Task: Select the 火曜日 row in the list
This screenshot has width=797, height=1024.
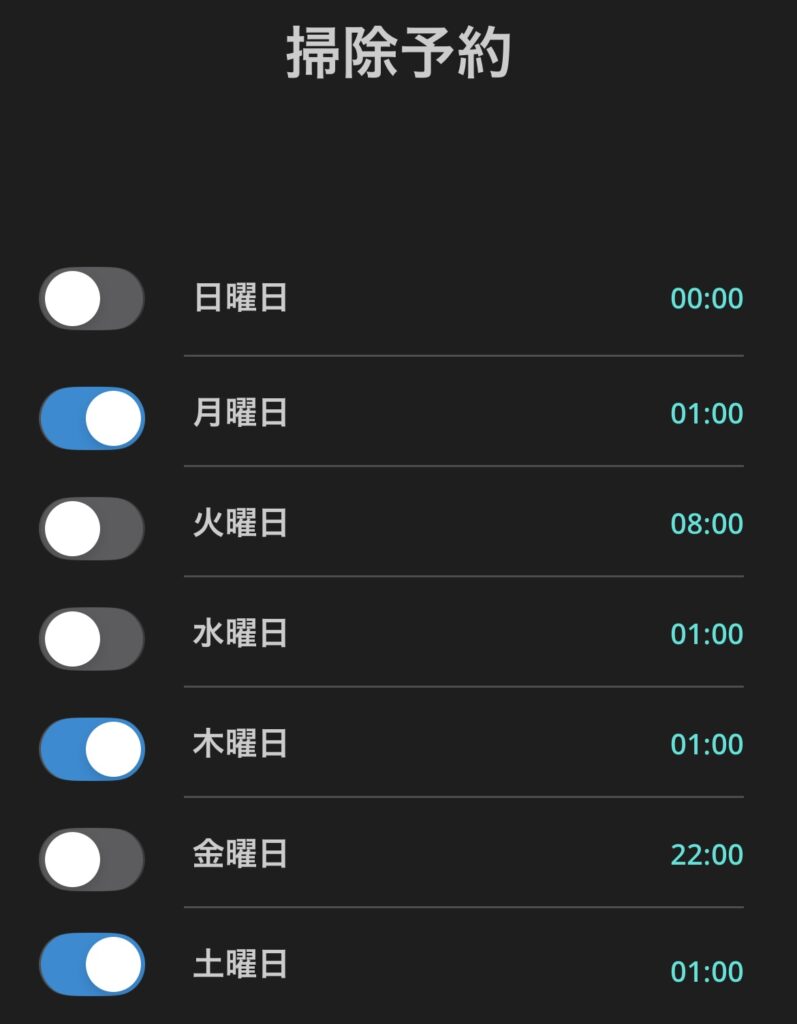Action: 239,523
